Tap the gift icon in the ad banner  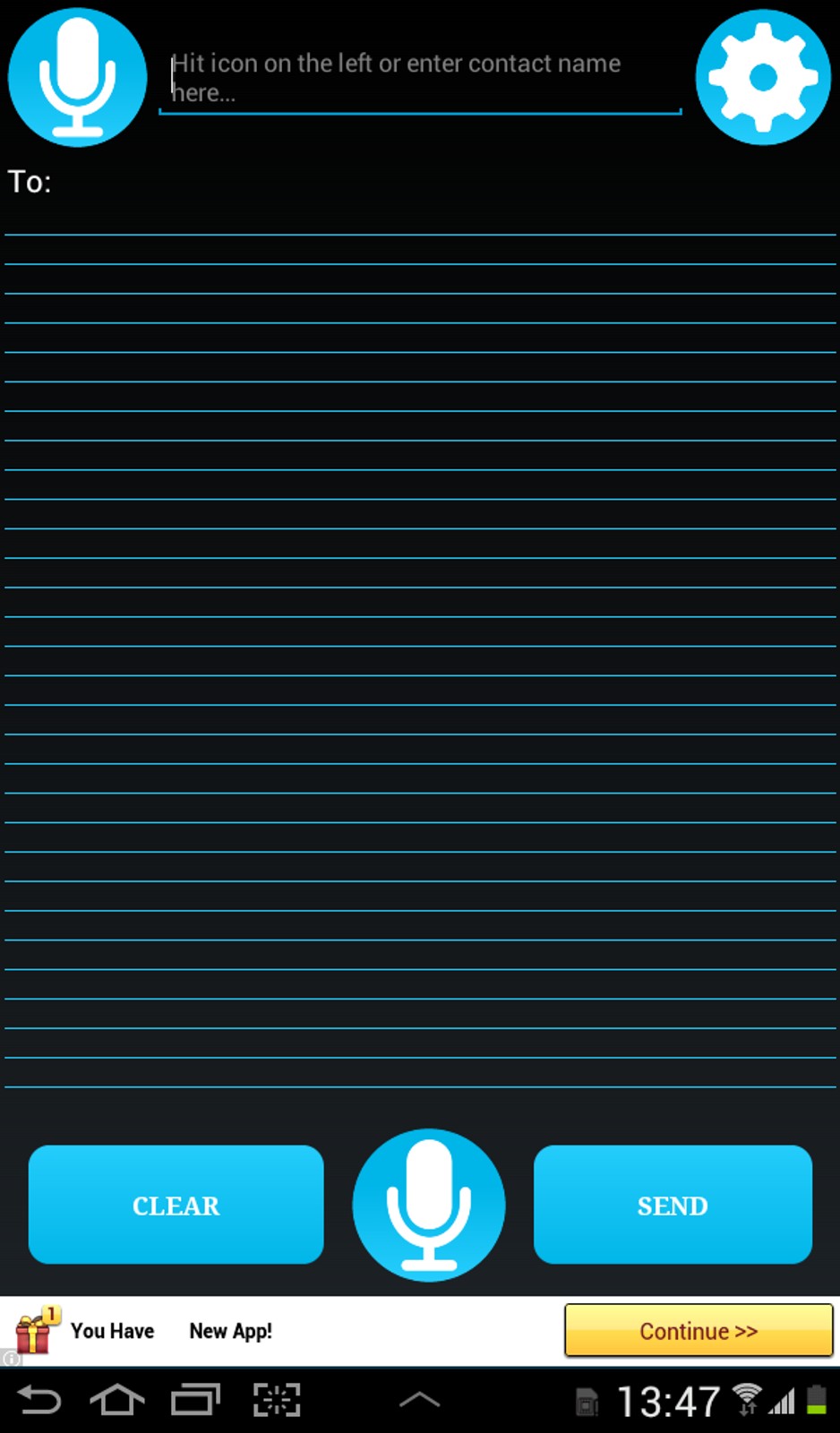36,1331
